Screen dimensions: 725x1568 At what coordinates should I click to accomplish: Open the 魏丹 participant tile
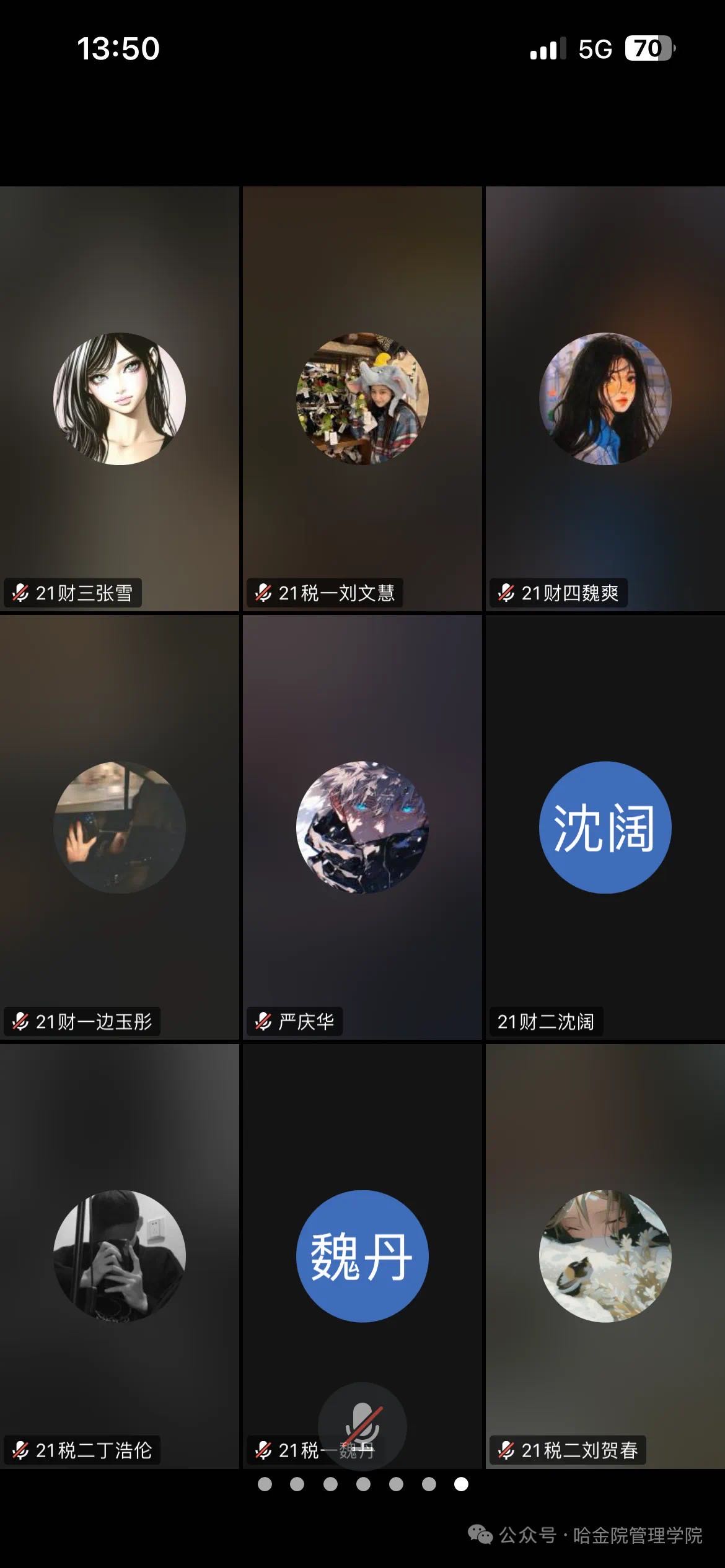pyautogui.click(x=362, y=1256)
